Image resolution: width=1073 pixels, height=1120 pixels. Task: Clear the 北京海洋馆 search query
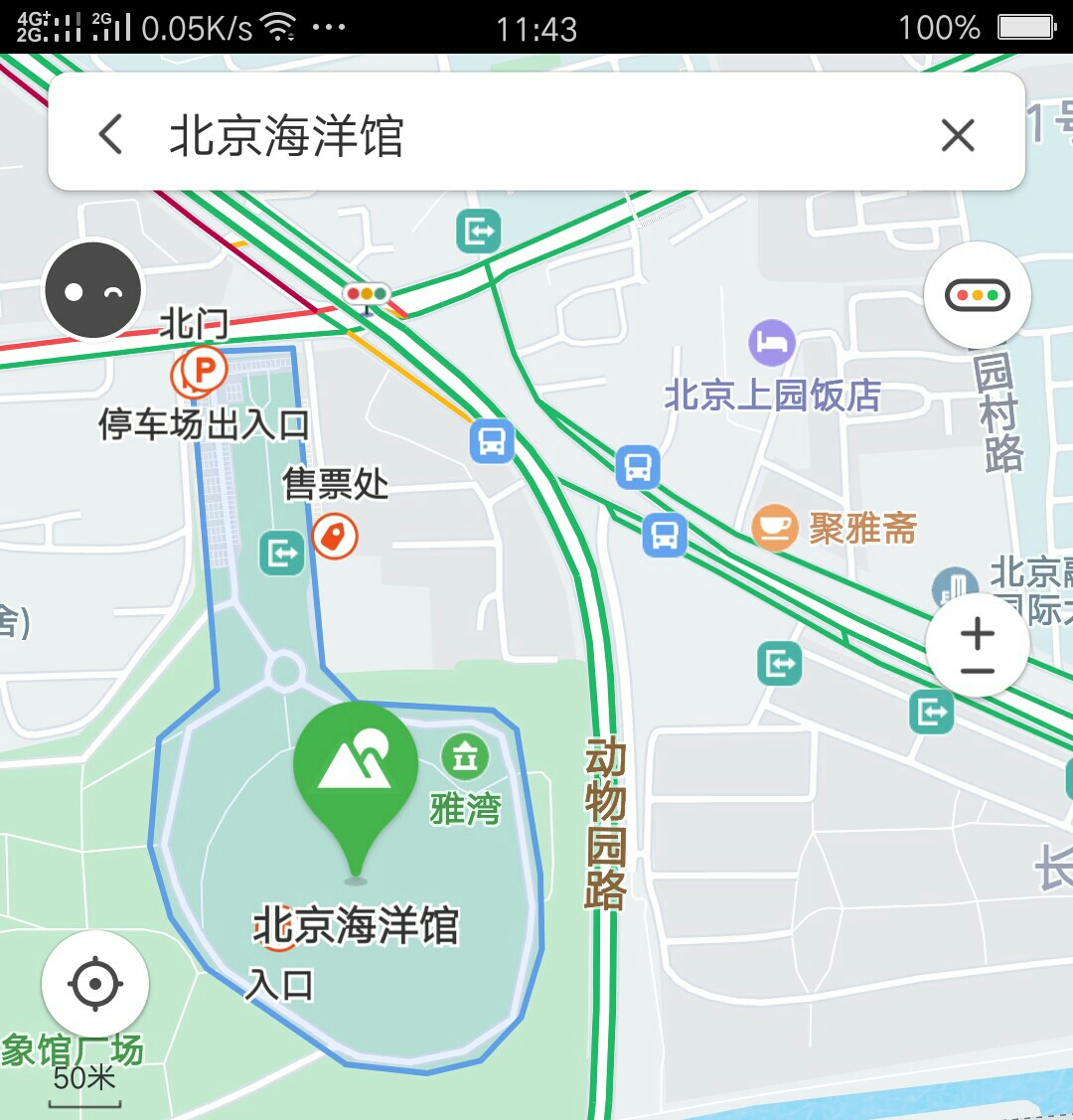tap(958, 135)
